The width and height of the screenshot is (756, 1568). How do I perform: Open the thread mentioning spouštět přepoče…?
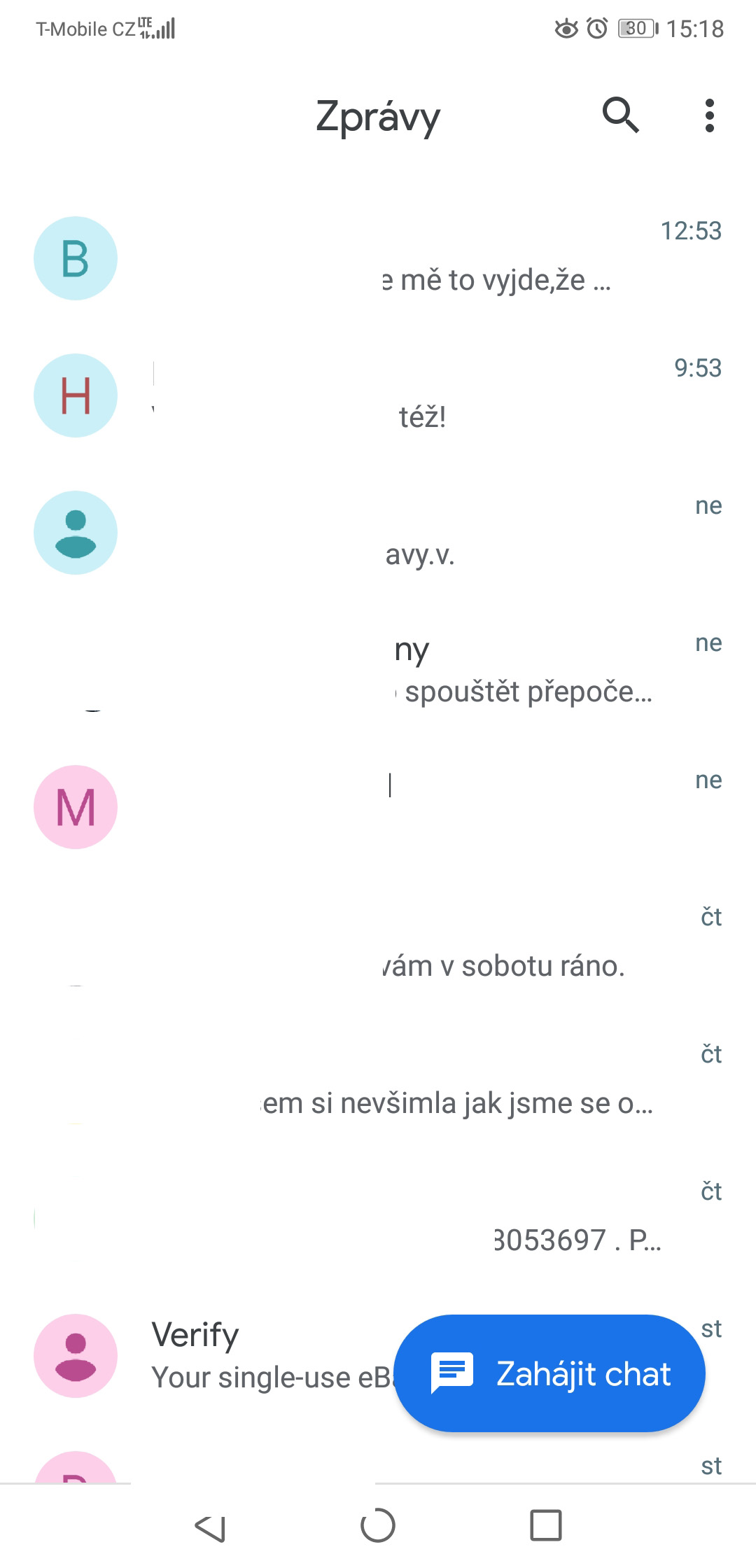click(x=378, y=670)
